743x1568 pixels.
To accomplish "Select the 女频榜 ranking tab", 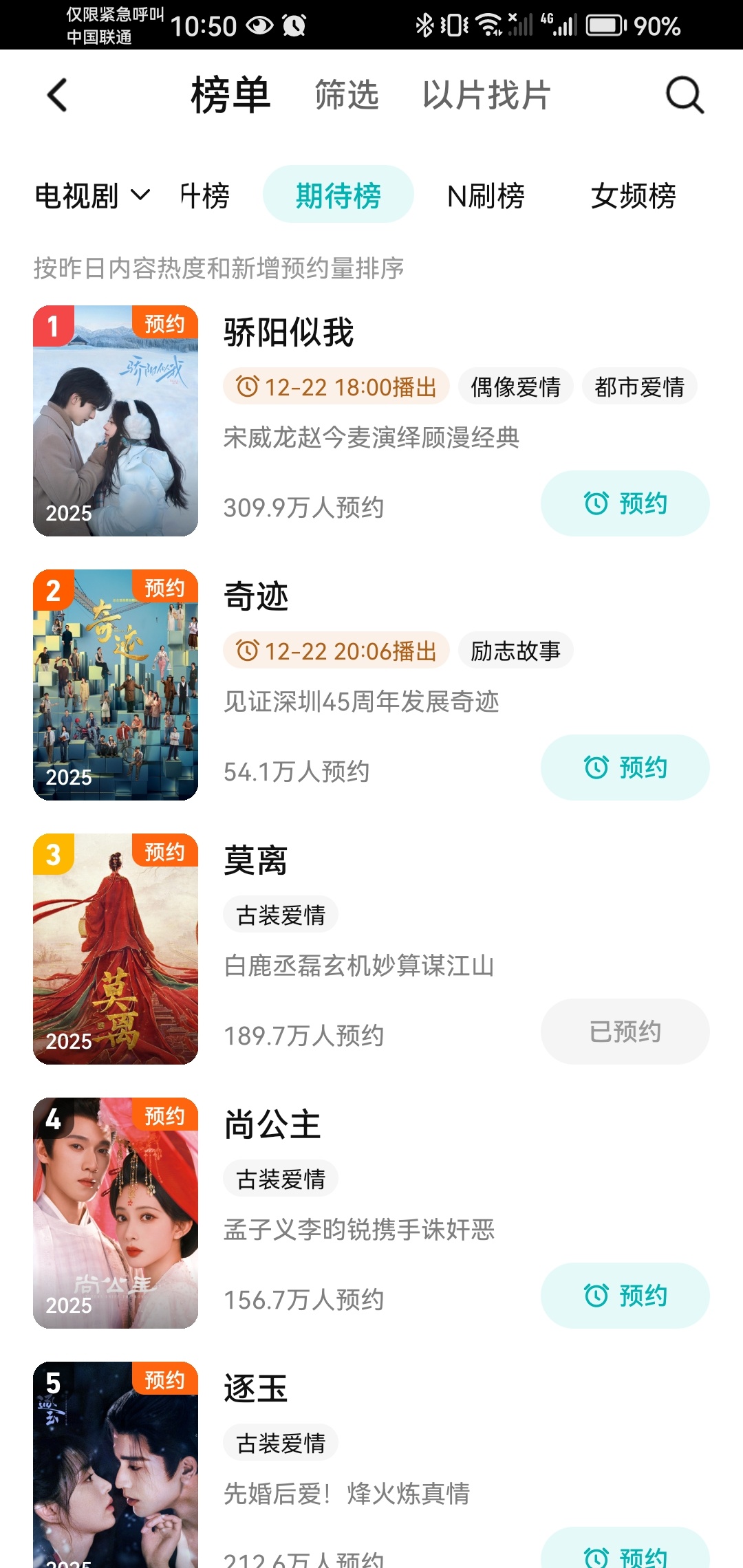I will point(633,196).
